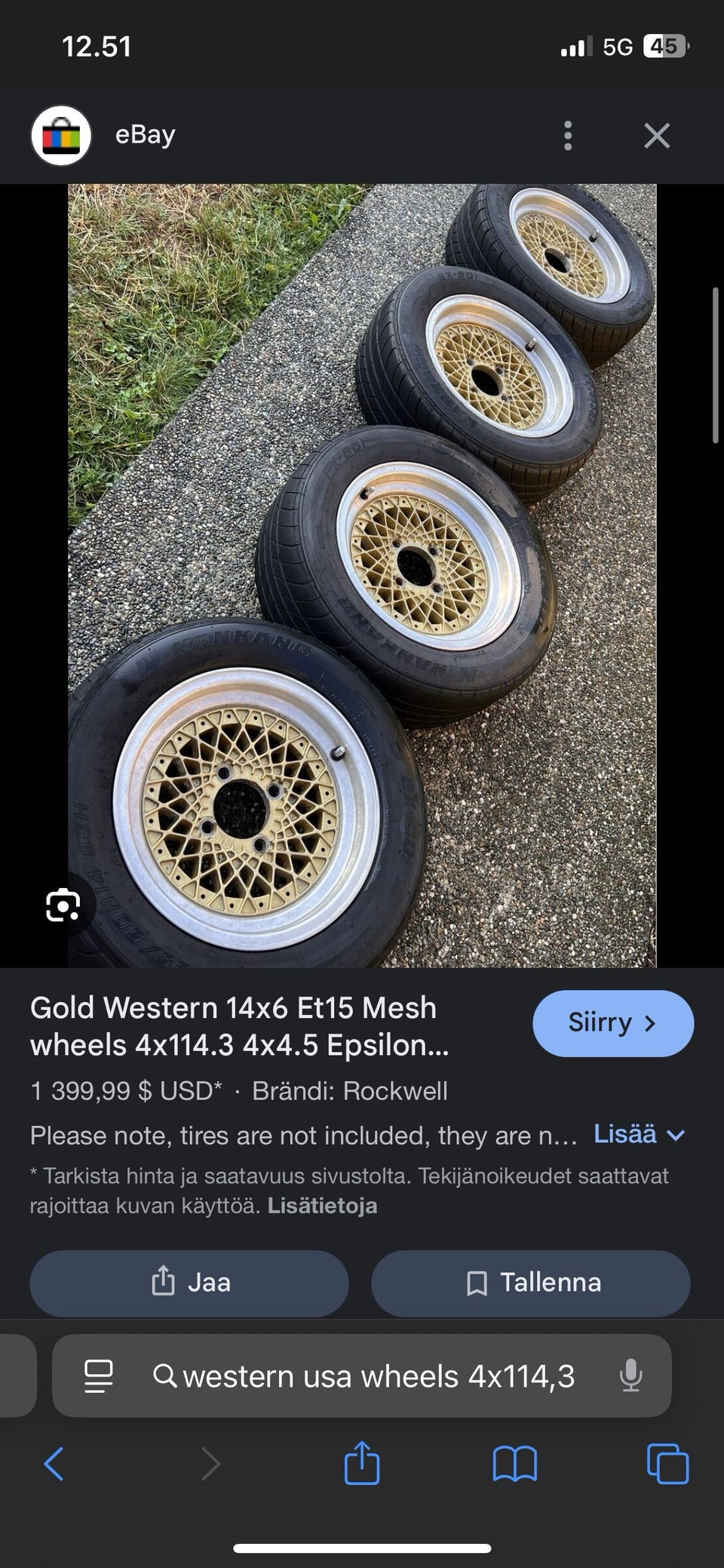Search this image with Lens icon
Image resolution: width=724 pixels, height=1568 pixels.
click(63, 905)
